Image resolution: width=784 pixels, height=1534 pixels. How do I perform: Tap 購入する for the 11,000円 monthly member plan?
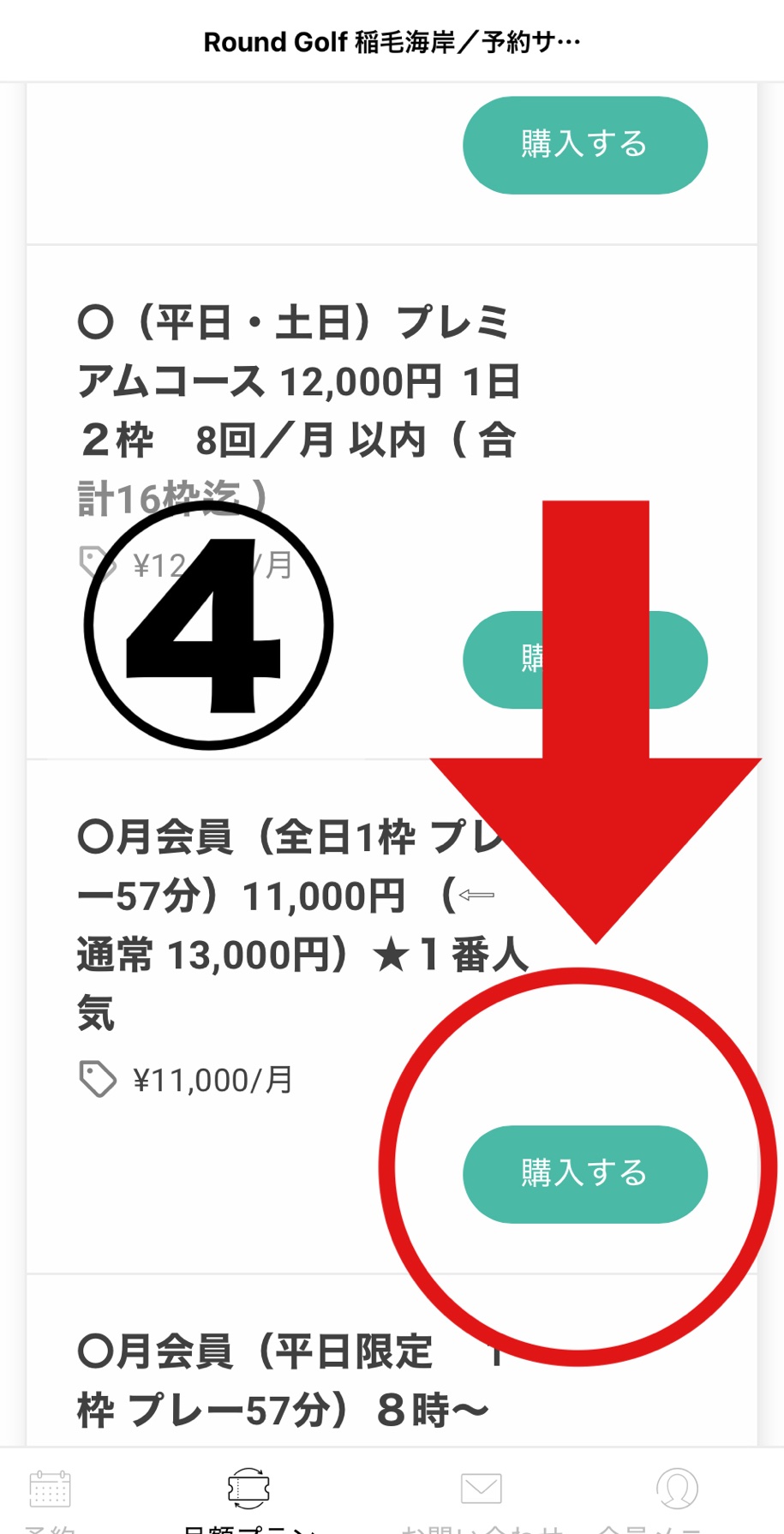[585, 1173]
